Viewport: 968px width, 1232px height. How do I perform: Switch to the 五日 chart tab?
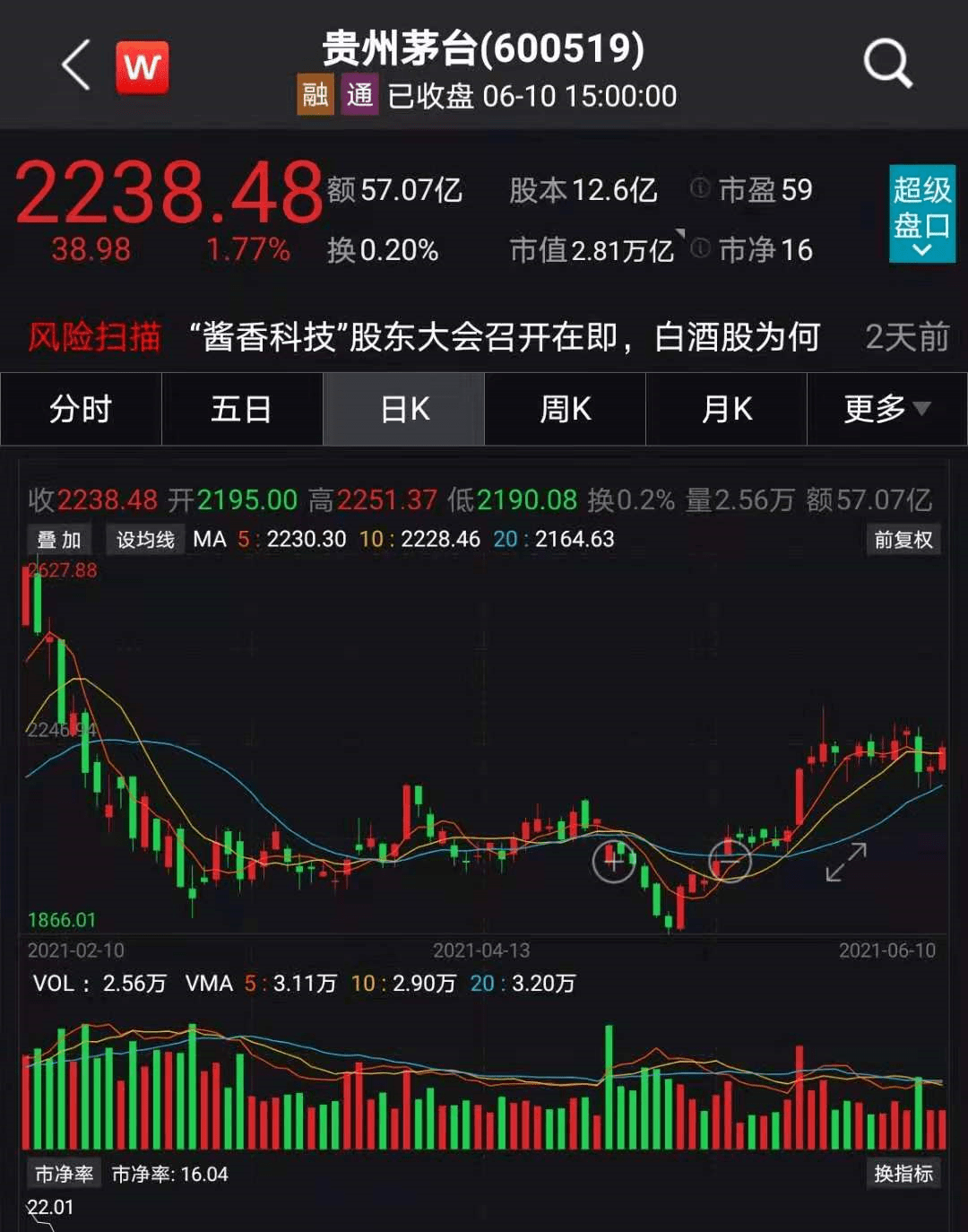click(242, 410)
